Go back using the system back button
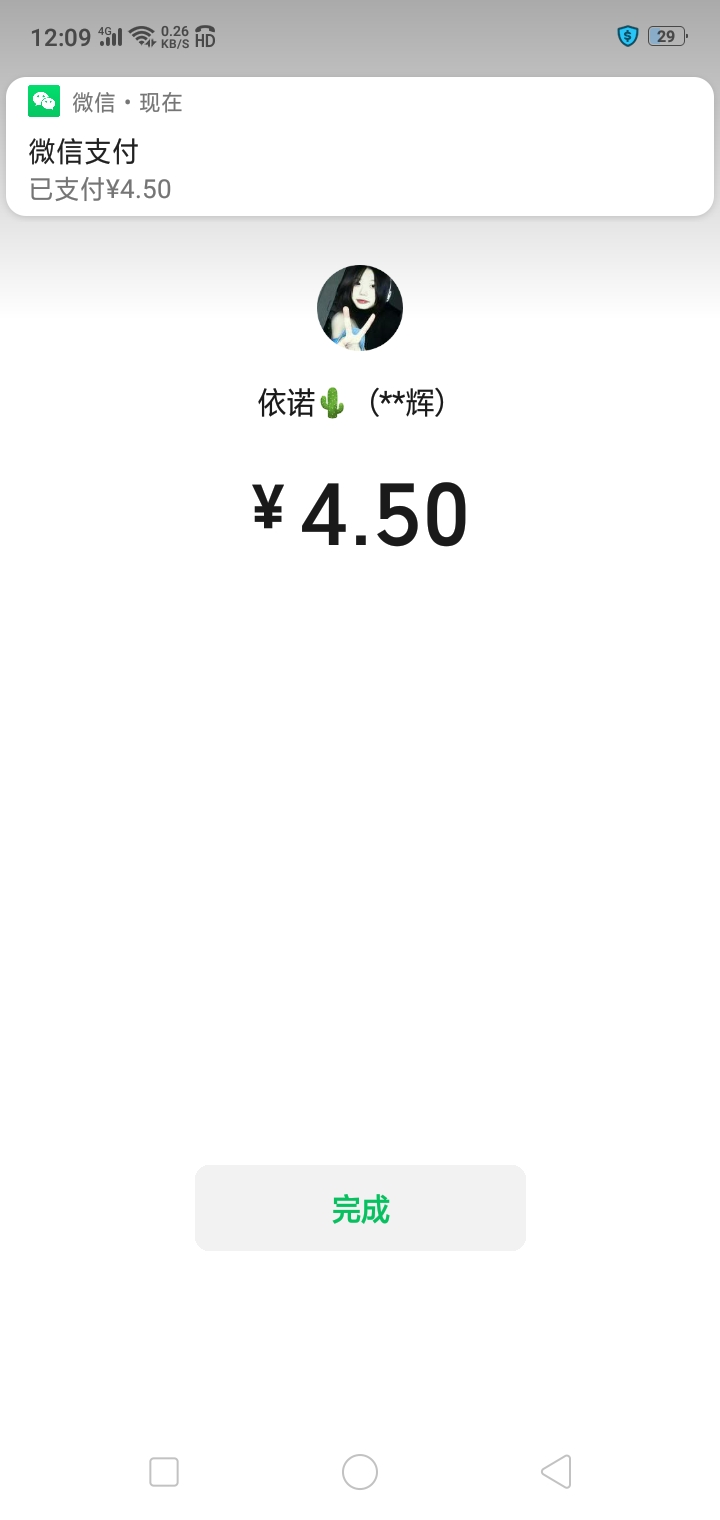Screen dimensions: 720x1520 point(556,1472)
